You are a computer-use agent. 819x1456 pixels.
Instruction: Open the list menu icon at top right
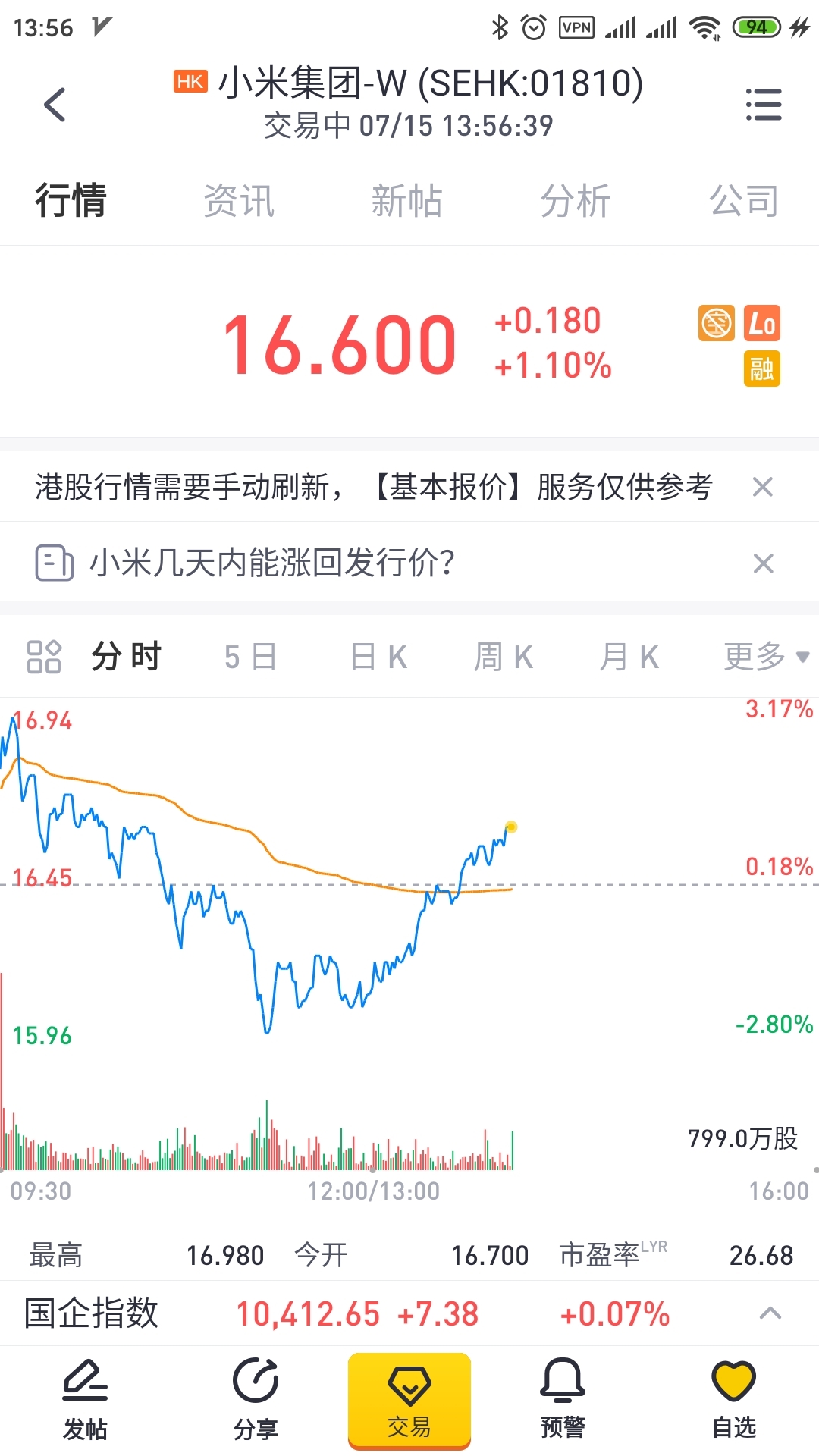coord(763,105)
